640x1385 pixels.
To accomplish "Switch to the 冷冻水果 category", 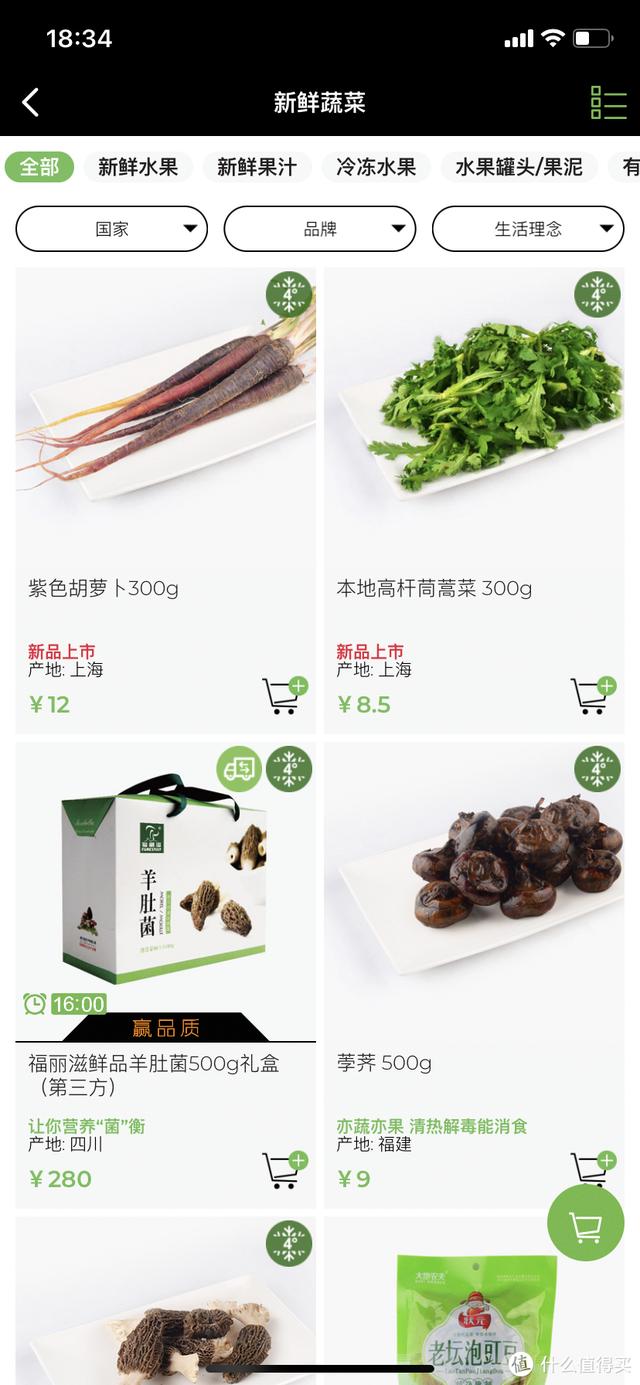I will coord(376,167).
